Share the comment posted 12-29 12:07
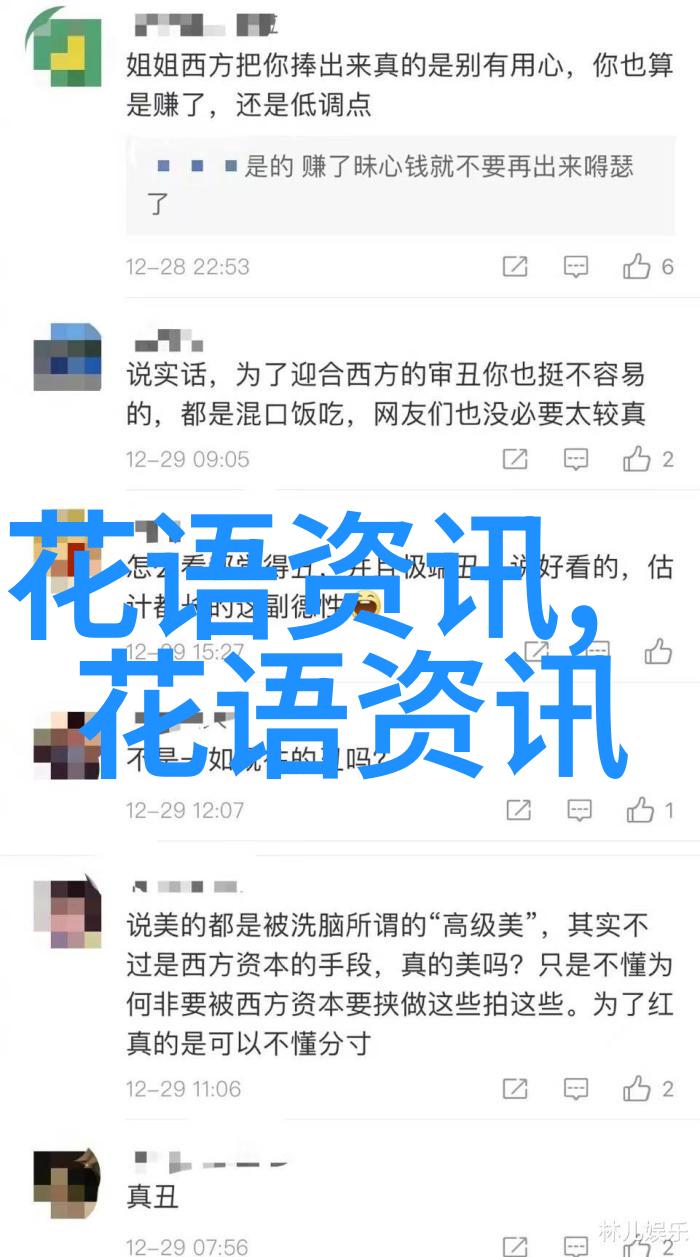Image resolution: width=700 pixels, height=1257 pixels. pyautogui.click(x=519, y=809)
